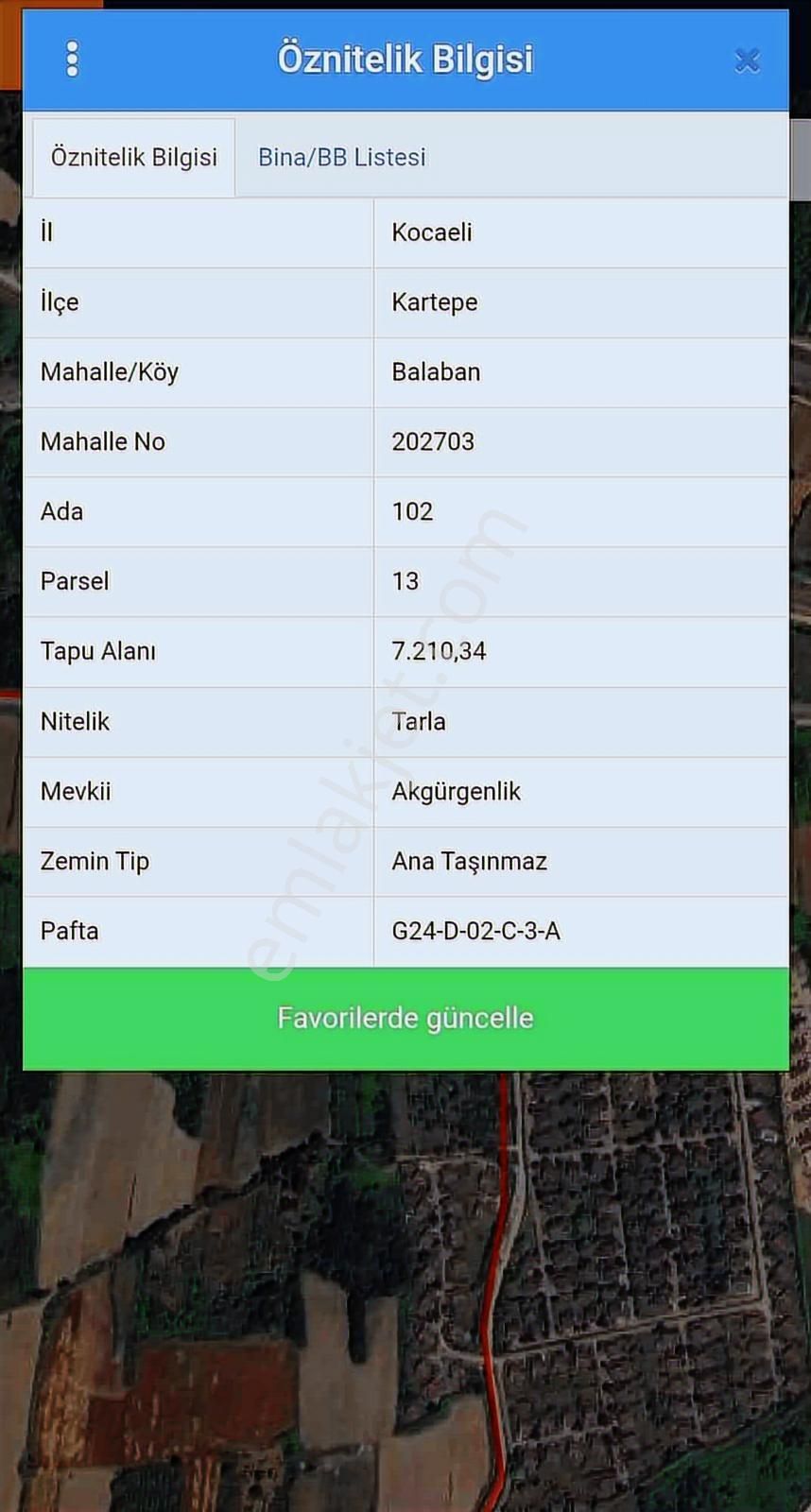The height and width of the screenshot is (1512, 811).
Task: Select the Pafta value G24-D-02-C-3-A
Action: [476, 931]
